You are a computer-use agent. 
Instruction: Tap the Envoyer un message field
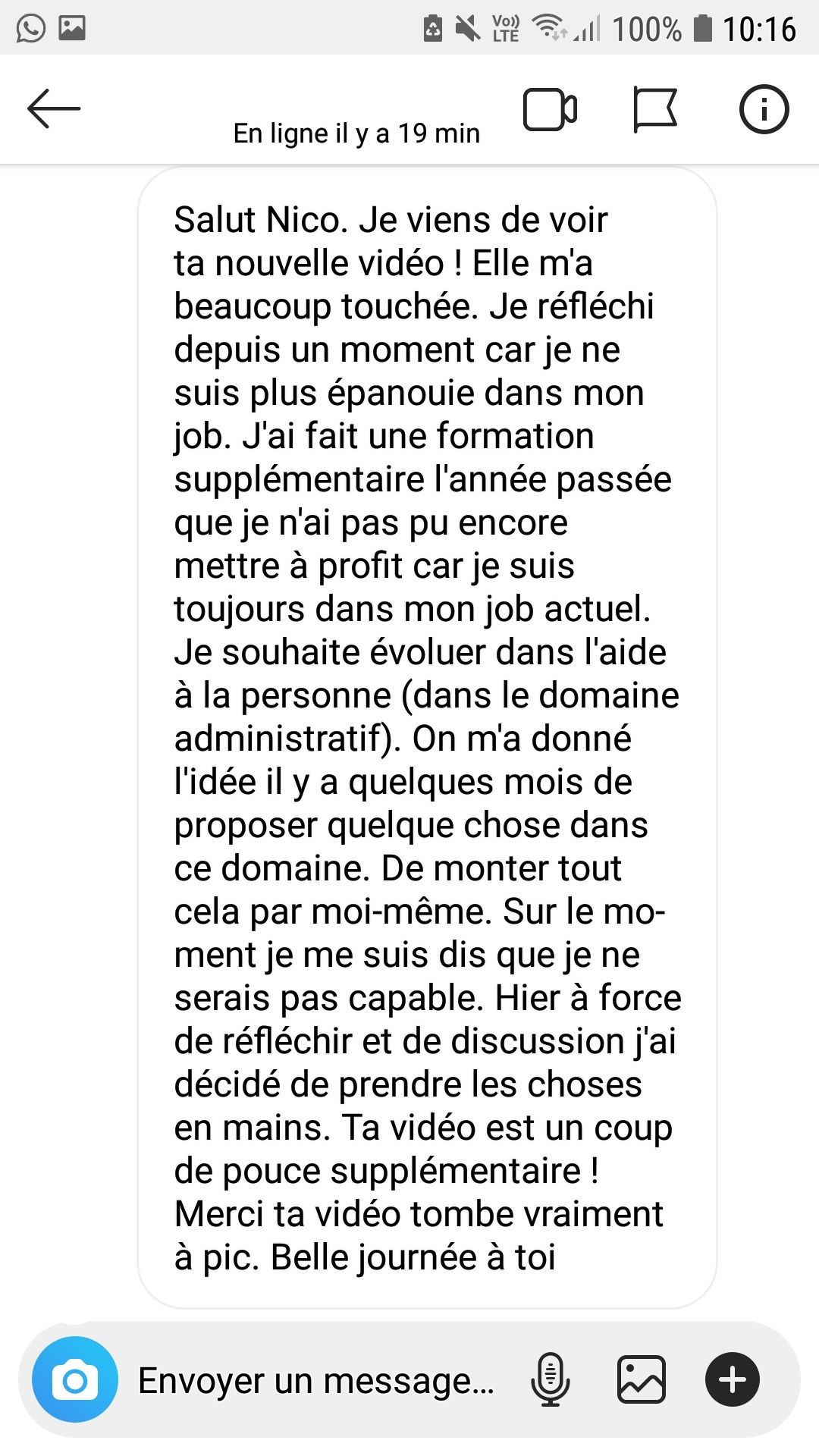(x=315, y=1380)
